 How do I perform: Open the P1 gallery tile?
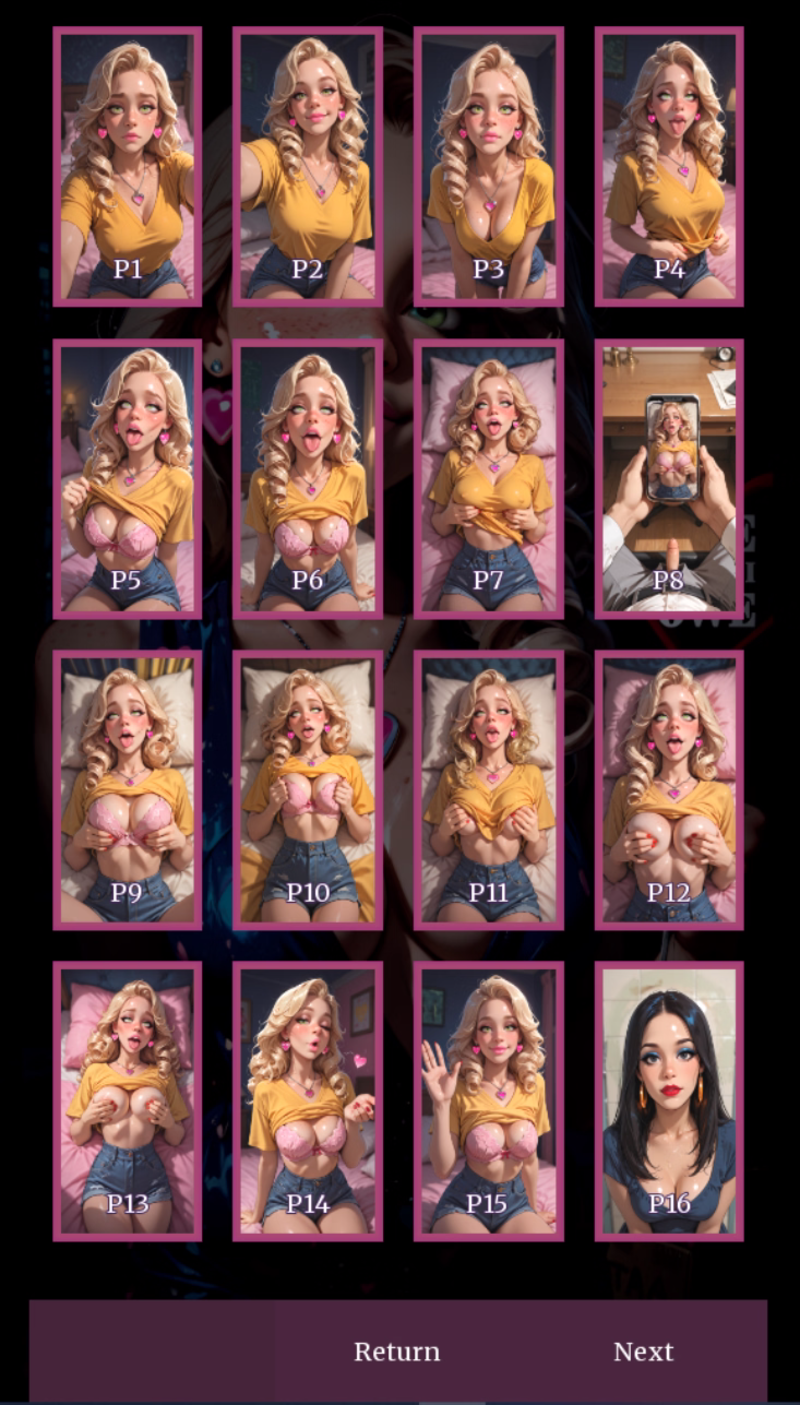coord(127,166)
